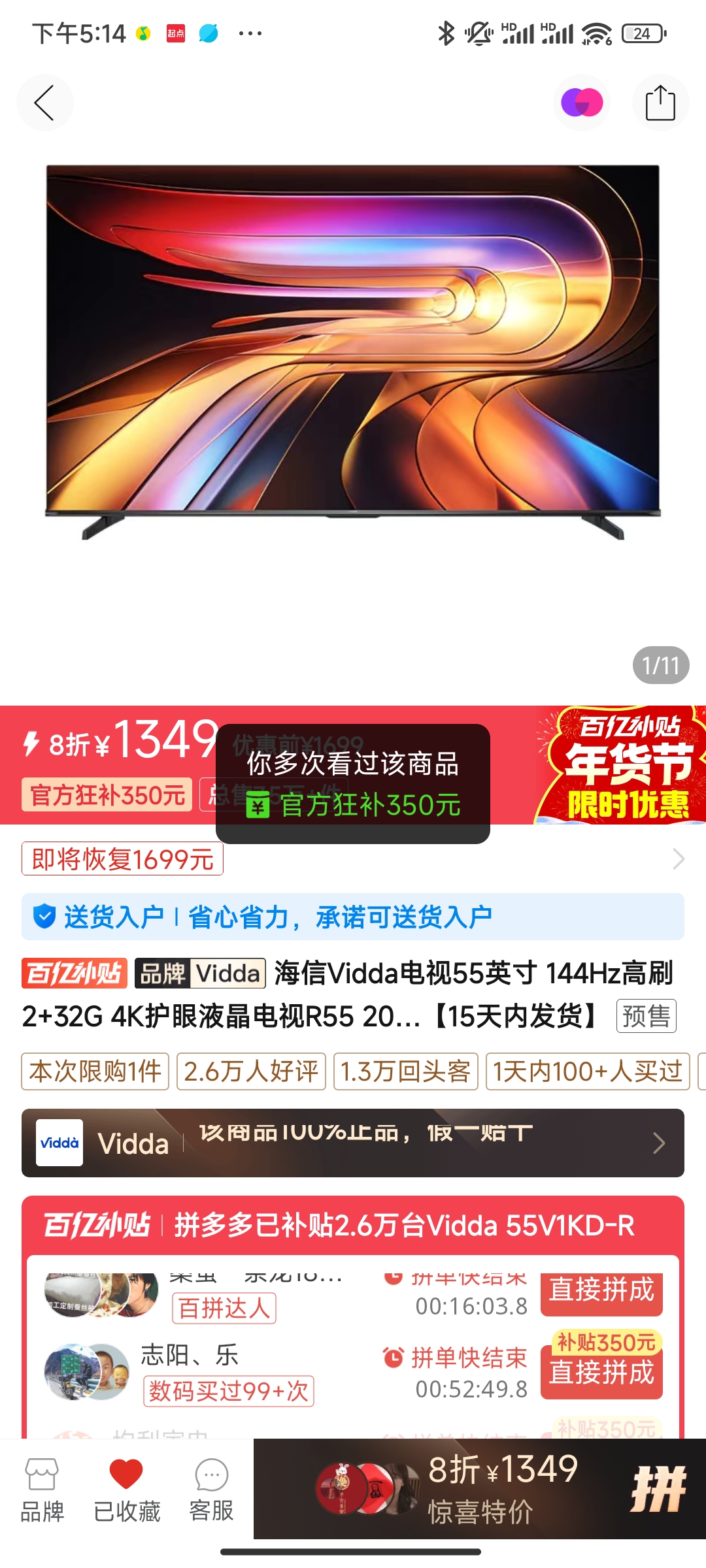Image resolution: width=706 pixels, height=1568 pixels.
Task: Join the 百拼达人 group with 直接拼成
Action: [x=601, y=1291]
